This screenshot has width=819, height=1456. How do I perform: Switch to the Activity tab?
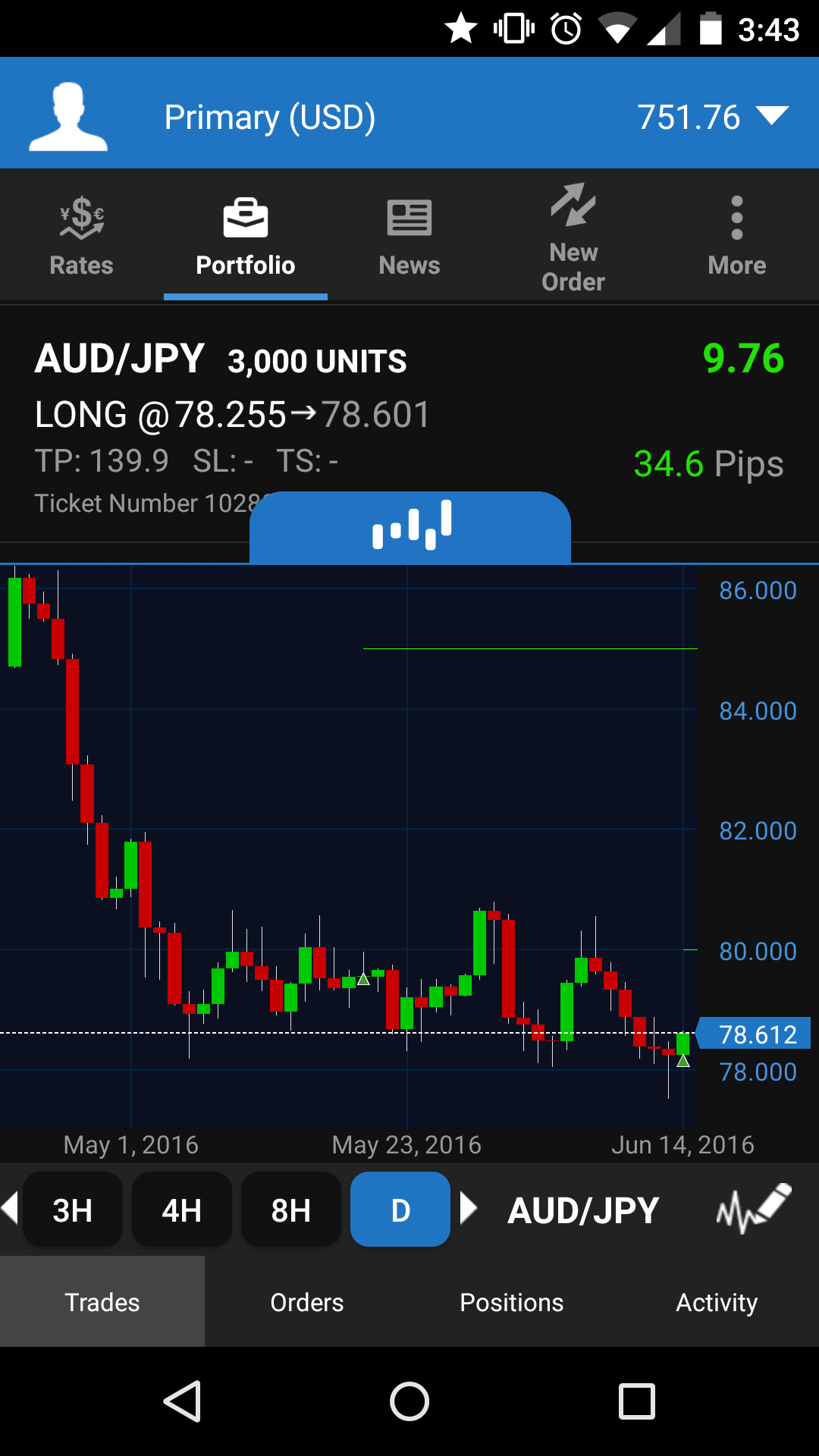717,1302
